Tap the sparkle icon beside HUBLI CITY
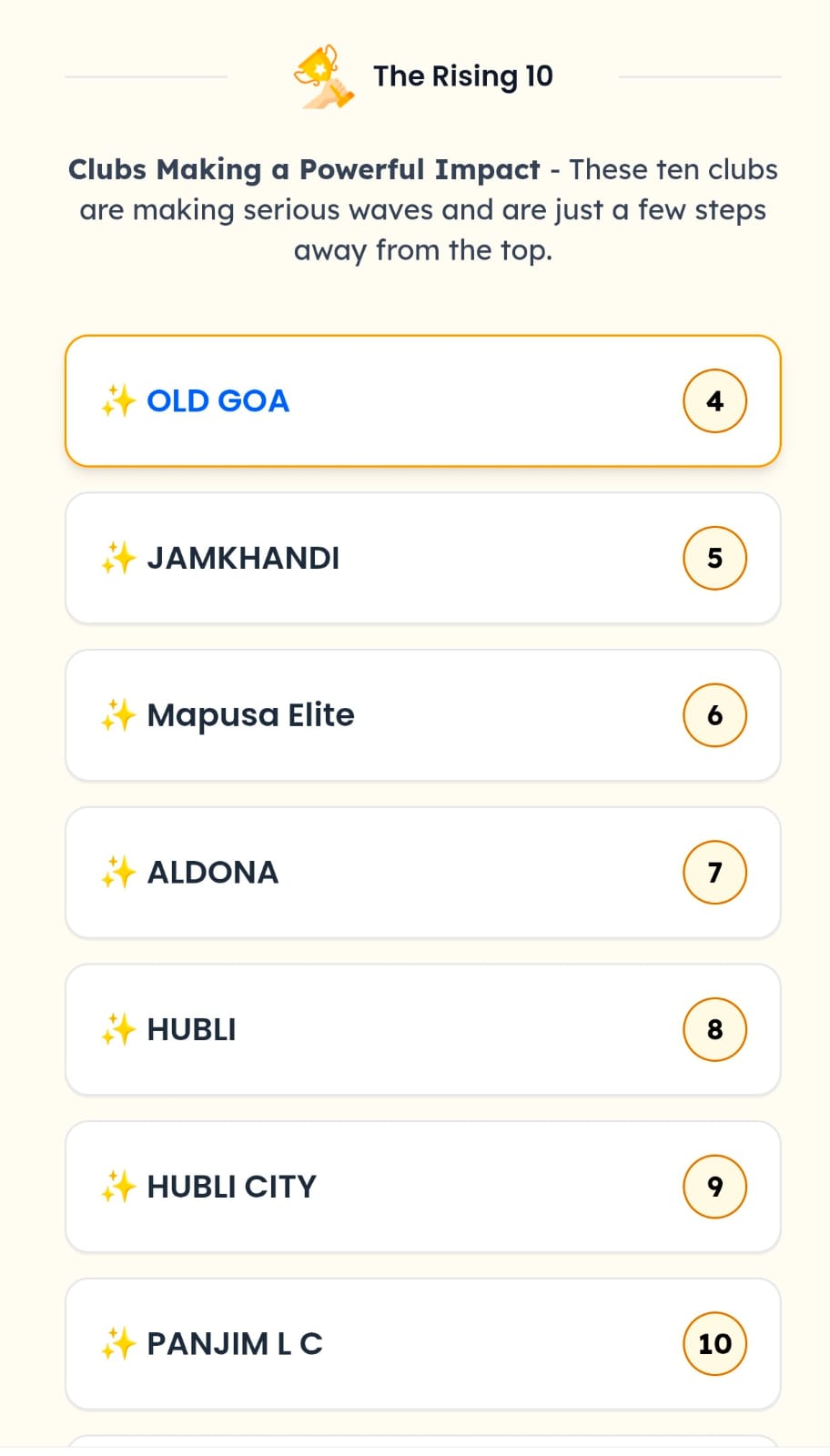830x1456 pixels. pyautogui.click(x=117, y=1187)
